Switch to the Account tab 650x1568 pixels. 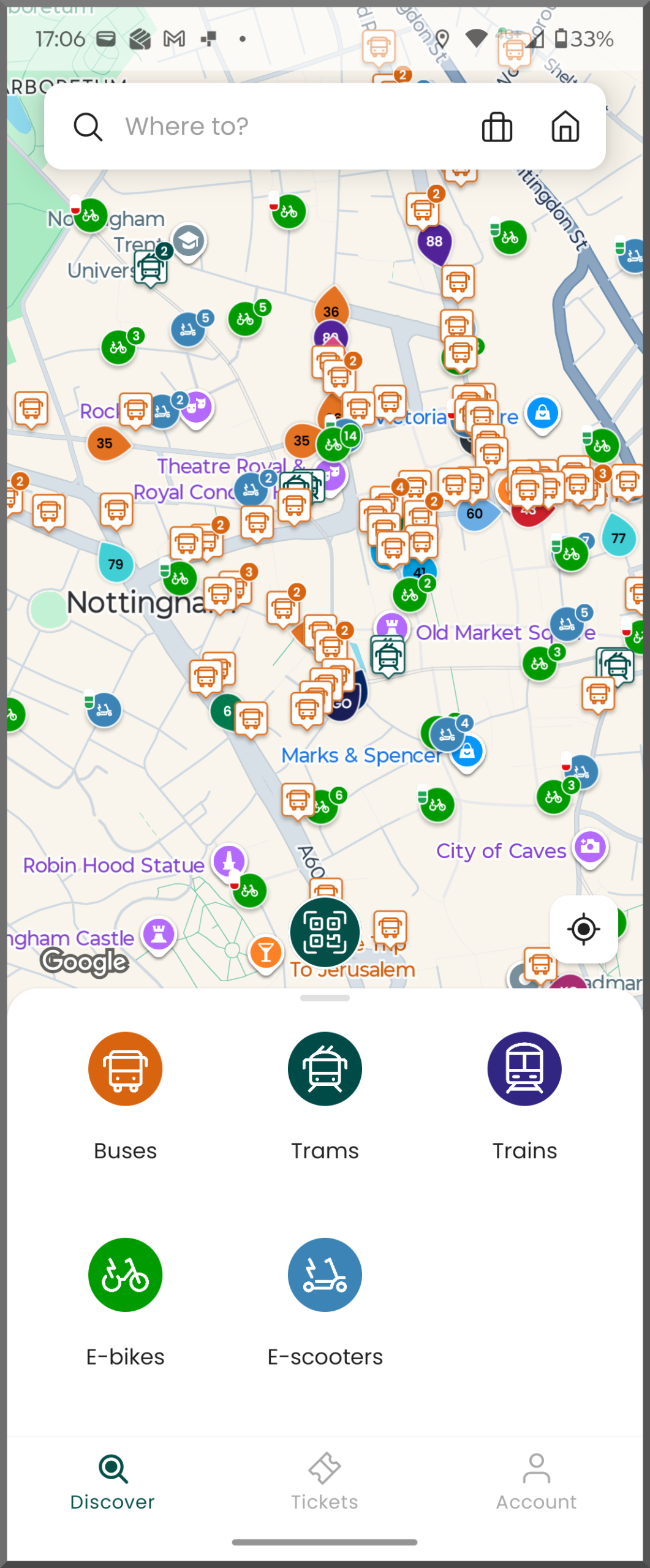(x=537, y=1482)
